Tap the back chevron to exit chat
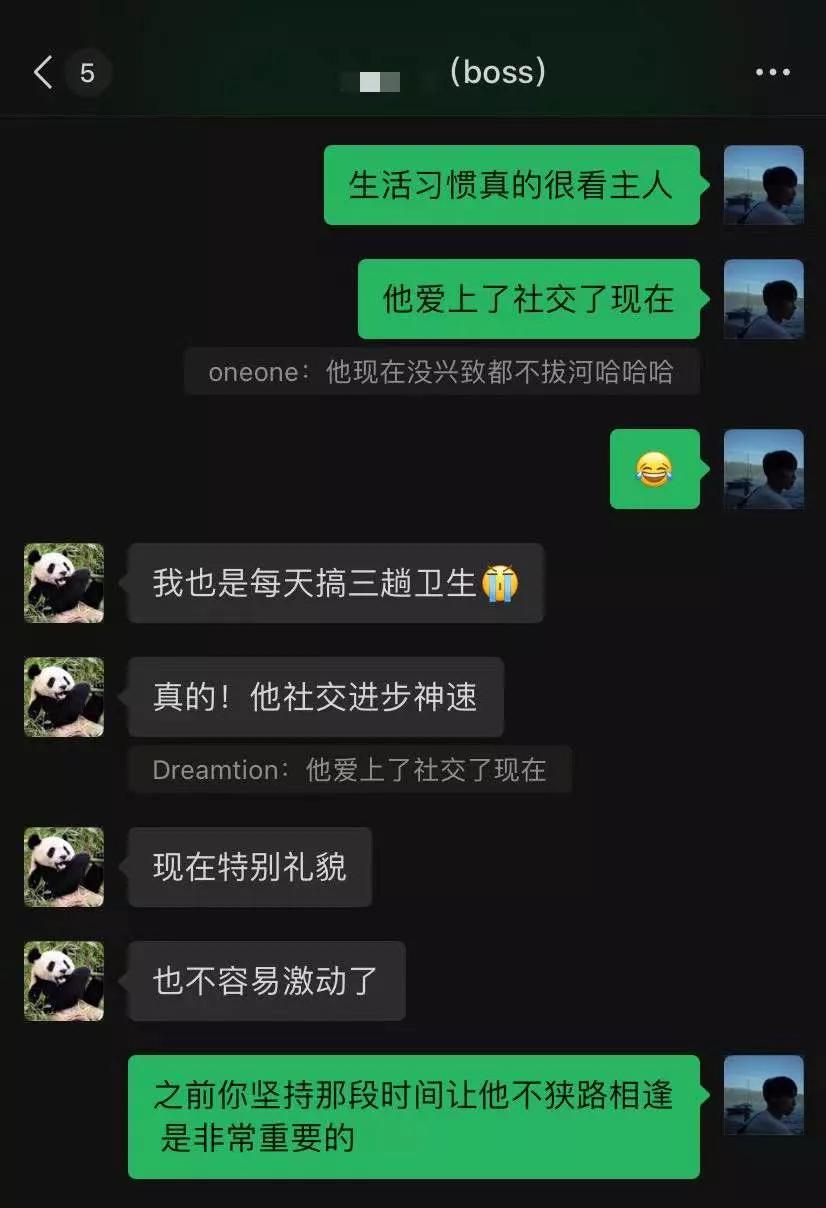The width and height of the screenshot is (826, 1208). (x=40, y=72)
